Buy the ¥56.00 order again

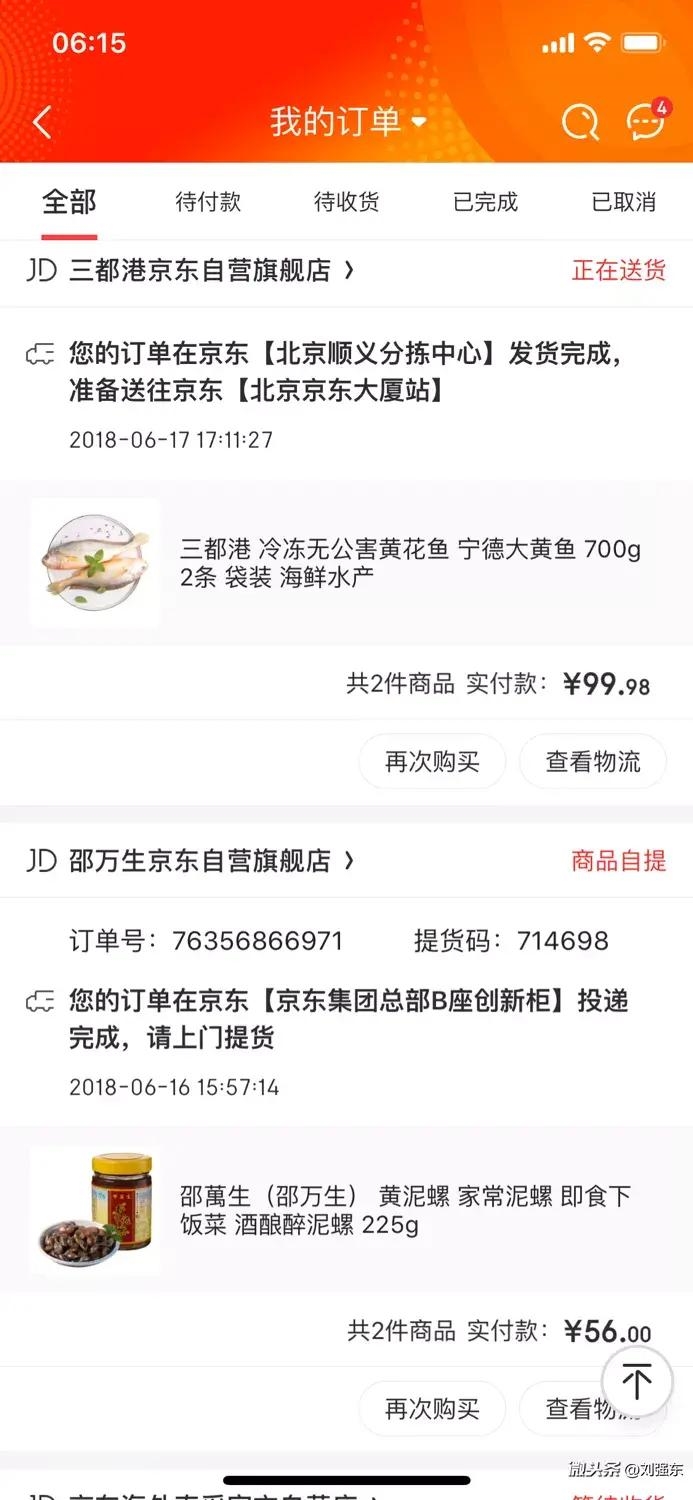click(x=432, y=1409)
